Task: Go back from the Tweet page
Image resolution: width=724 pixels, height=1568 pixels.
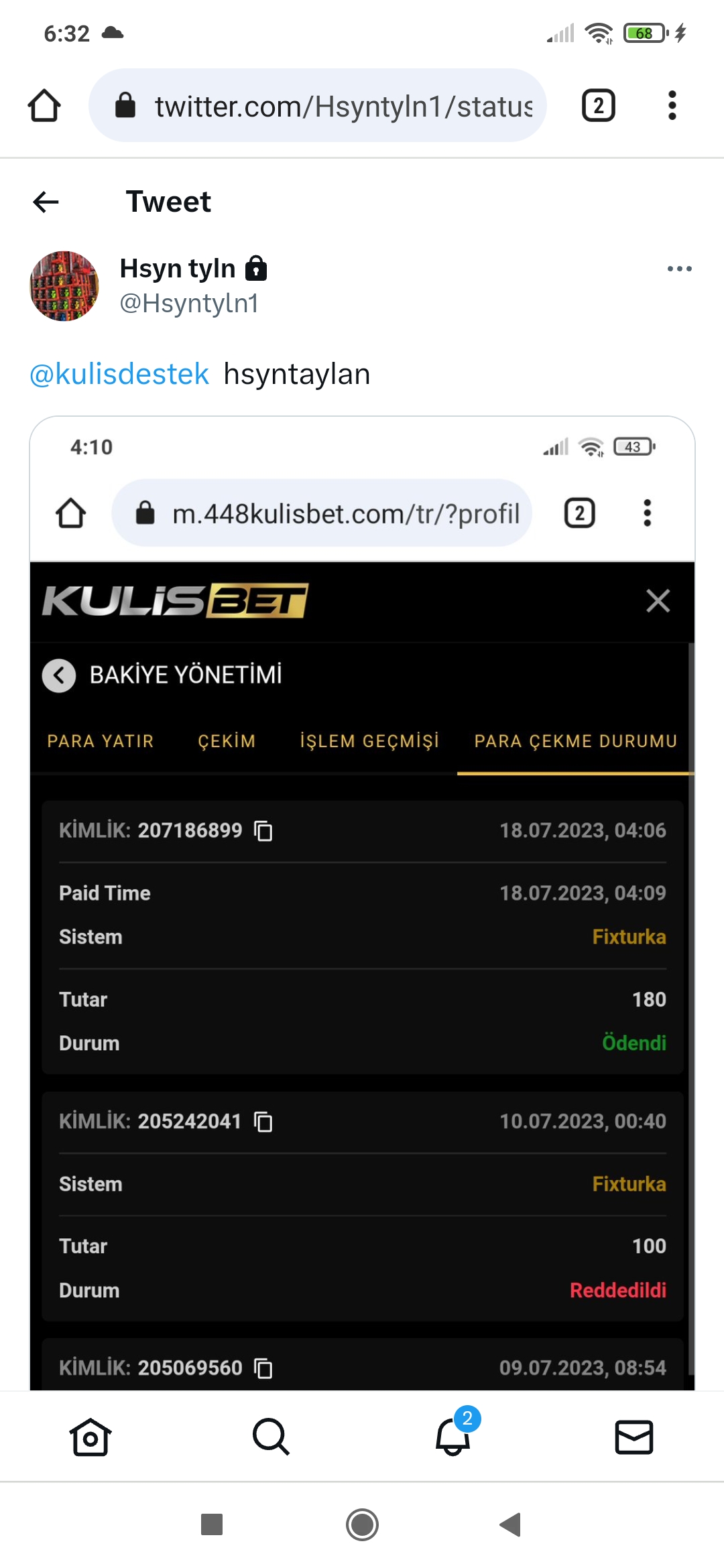Action: [x=46, y=202]
